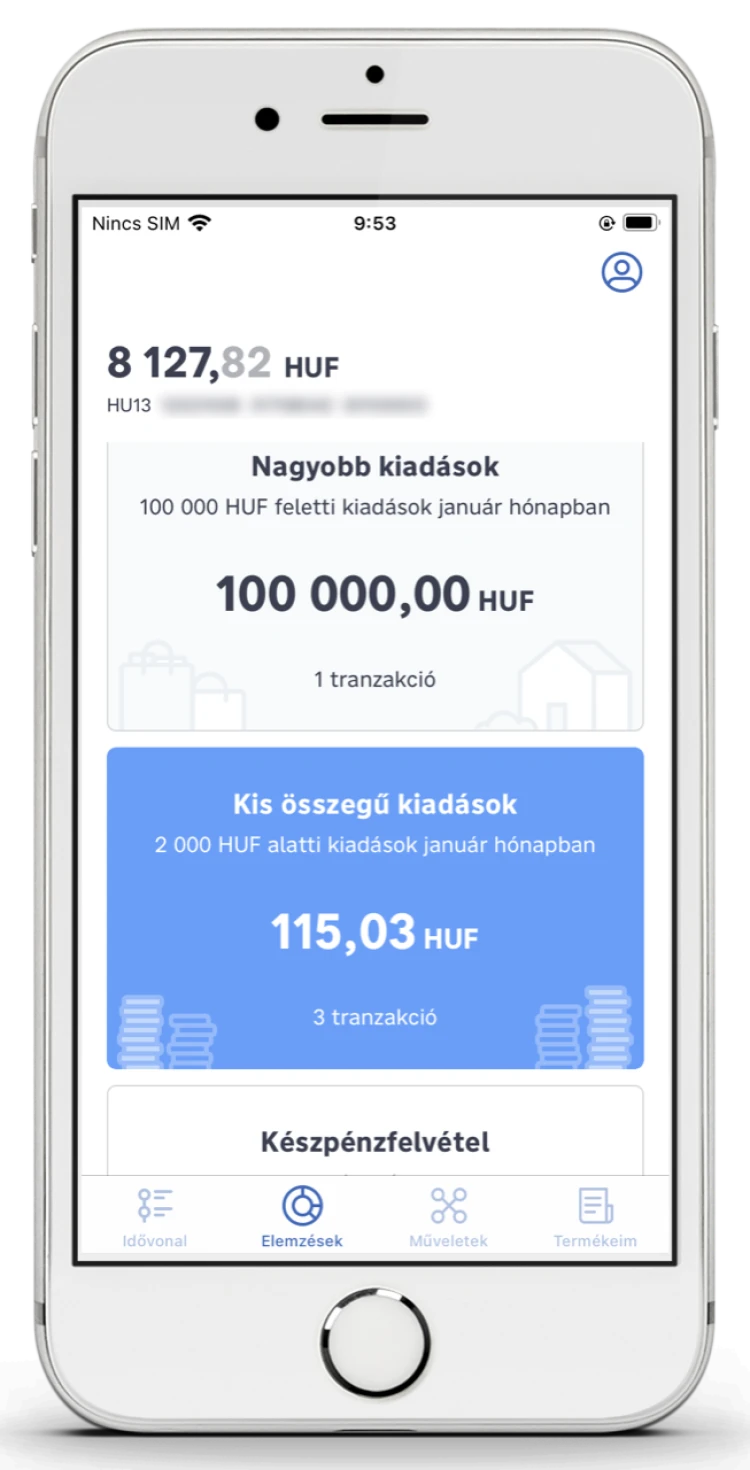The height and width of the screenshot is (1470, 750).
Task: Switch to the Termékeim tab
Action: tap(595, 1218)
